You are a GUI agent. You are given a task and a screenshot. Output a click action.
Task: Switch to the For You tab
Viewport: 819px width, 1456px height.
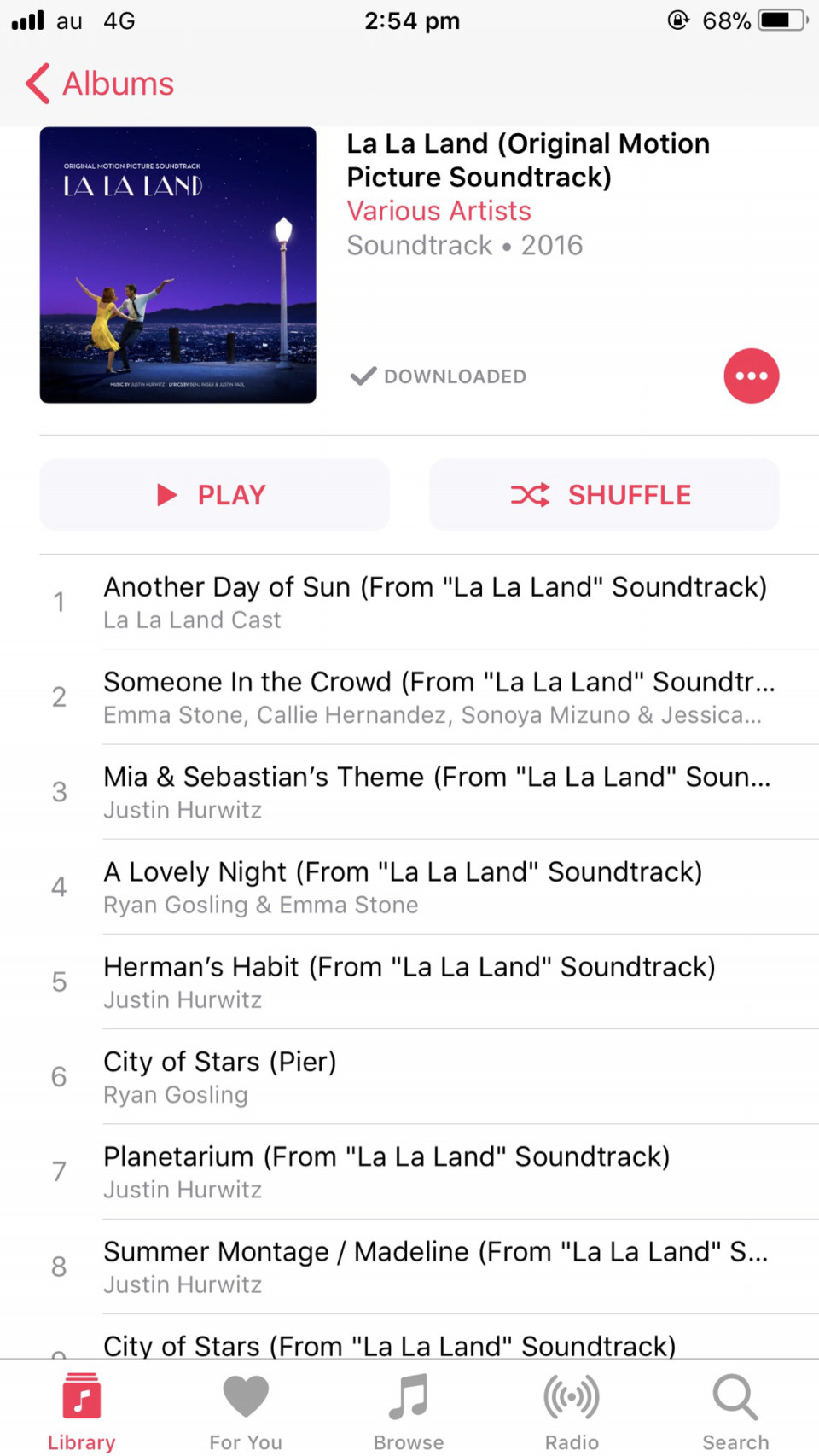(246, 1412)
